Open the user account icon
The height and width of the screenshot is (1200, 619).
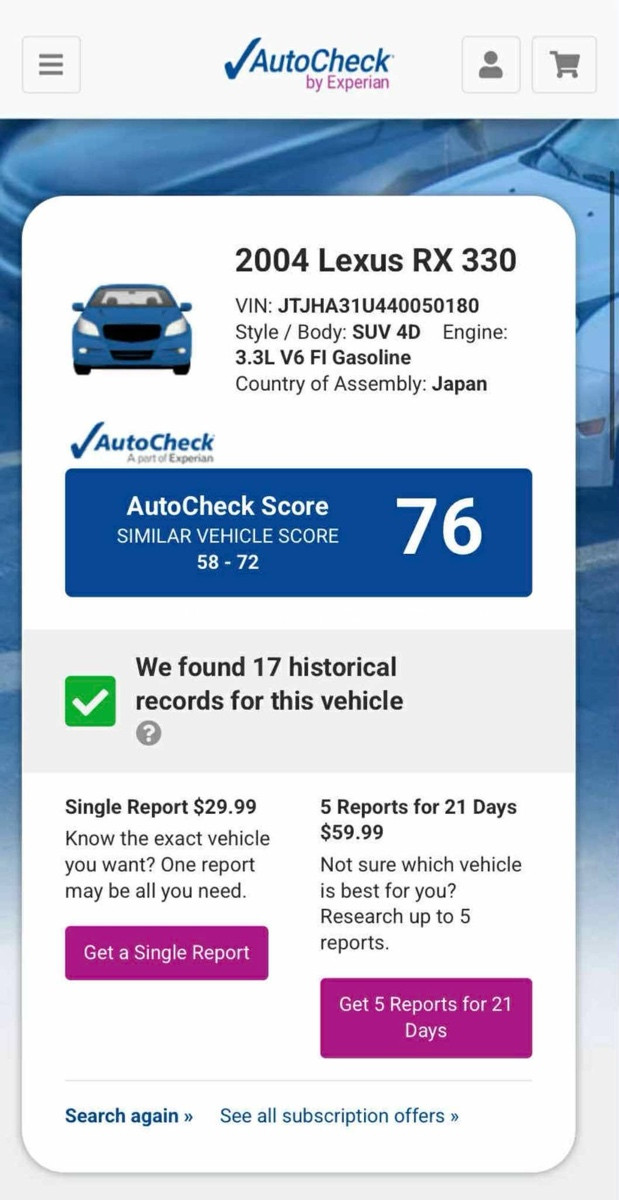point(491,65)
